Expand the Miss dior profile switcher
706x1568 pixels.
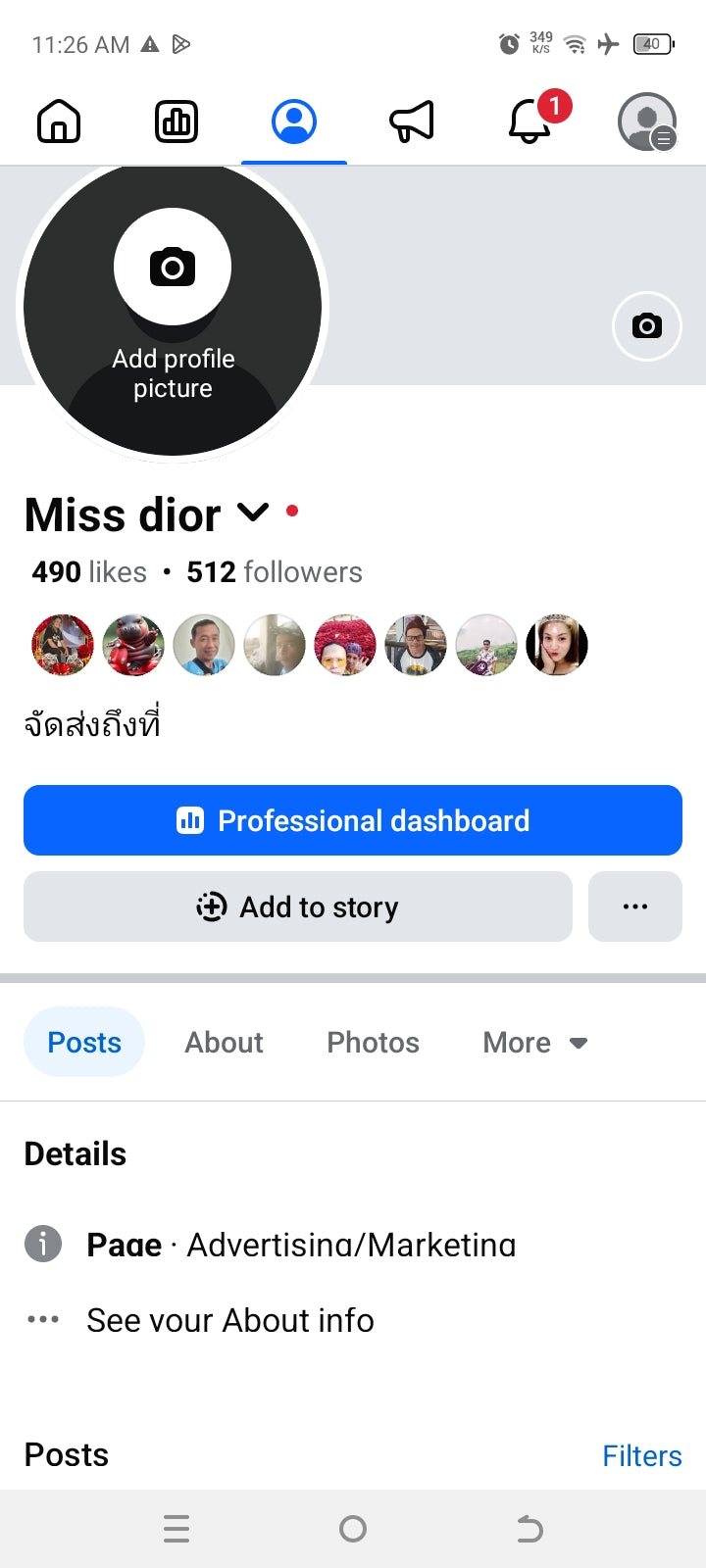(253, 513)
